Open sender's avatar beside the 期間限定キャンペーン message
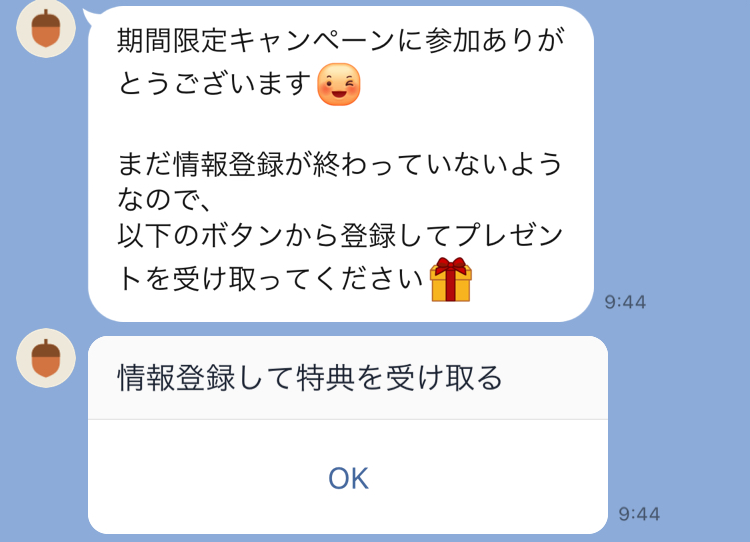 click(46, 28)
